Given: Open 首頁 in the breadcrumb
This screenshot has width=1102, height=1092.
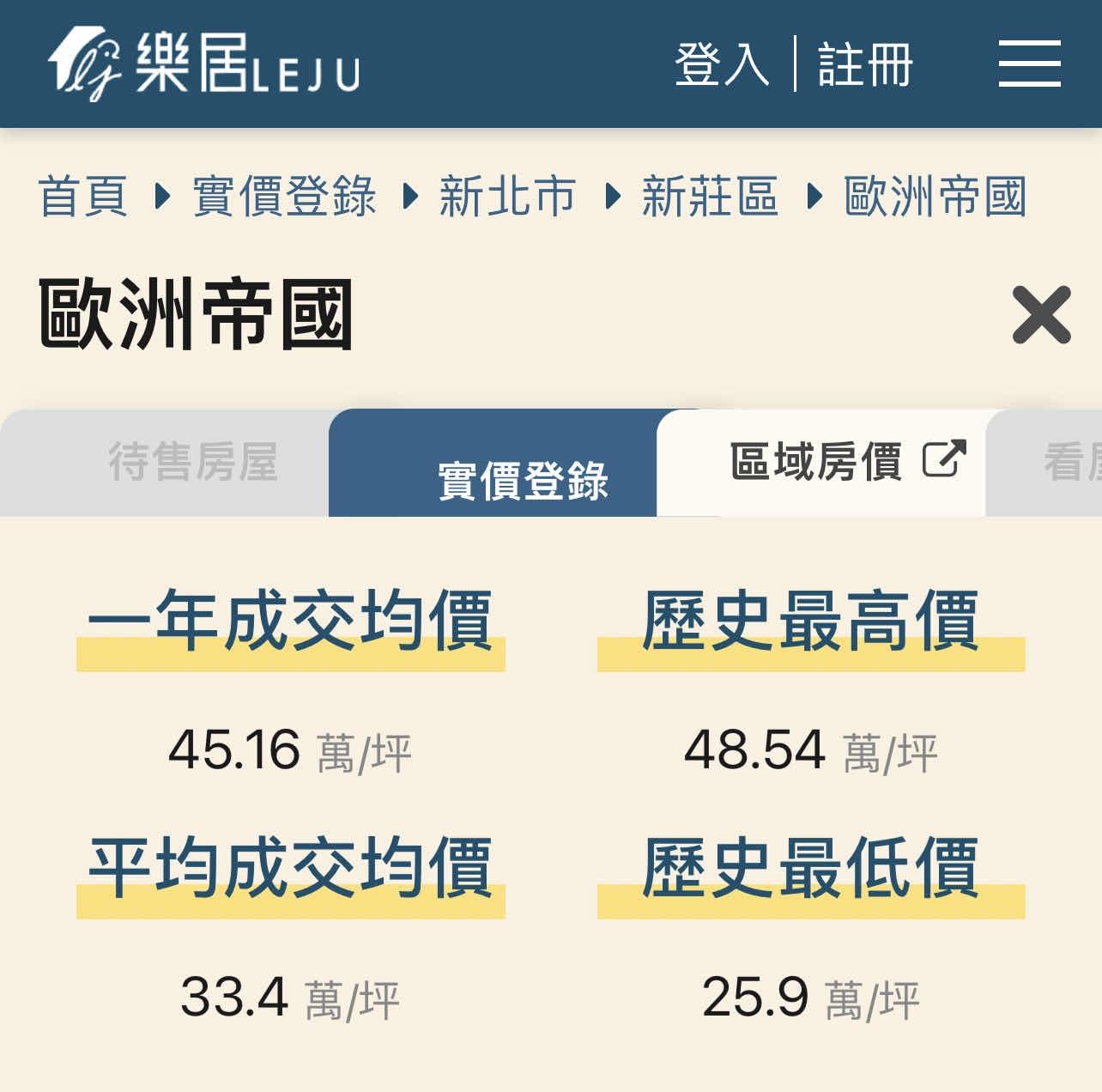Looking at the screenshot, I should coord(83,197).
